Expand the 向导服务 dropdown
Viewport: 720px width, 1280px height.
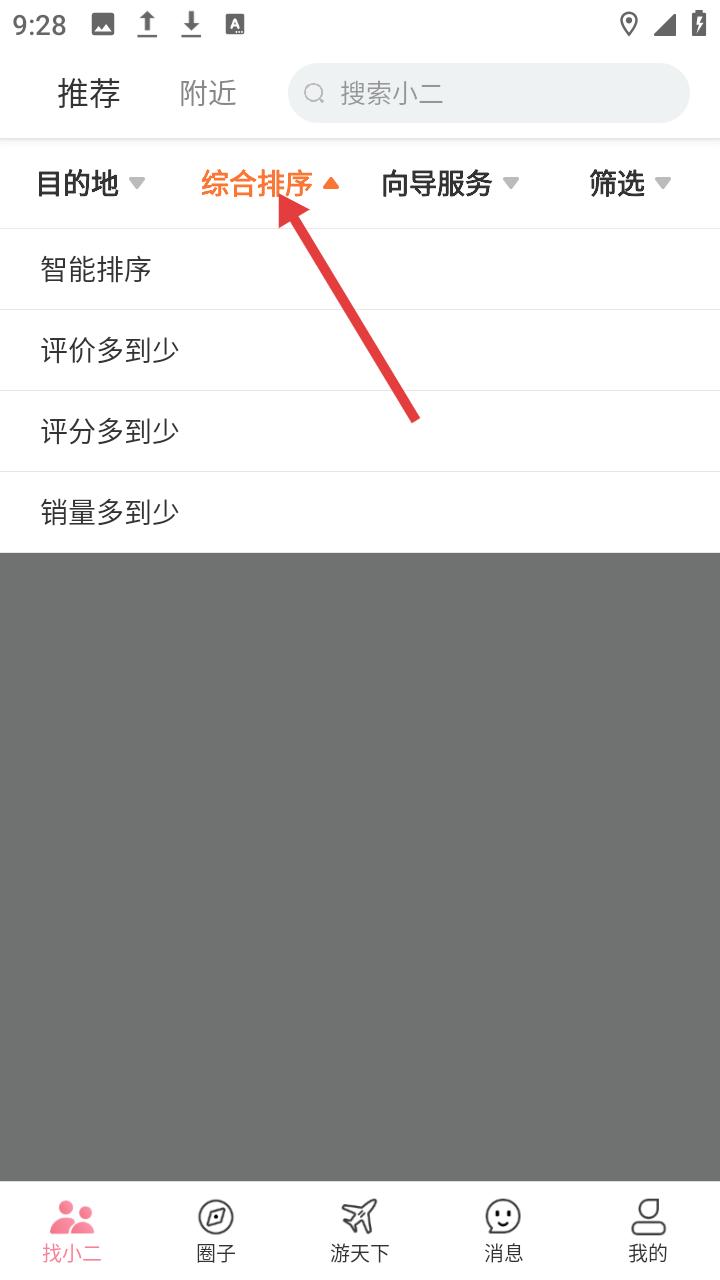pos(450,183)
